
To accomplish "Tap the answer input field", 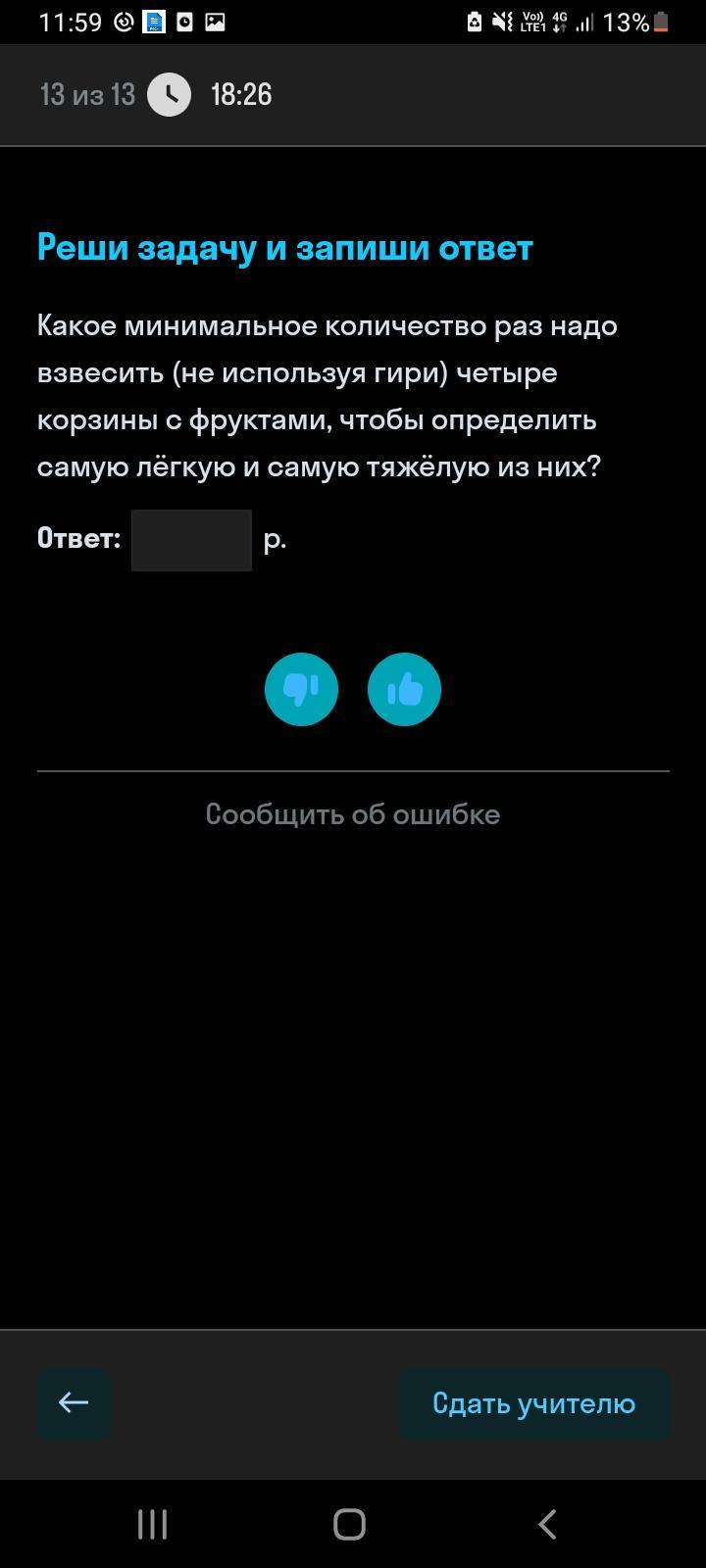I will 191,540.
